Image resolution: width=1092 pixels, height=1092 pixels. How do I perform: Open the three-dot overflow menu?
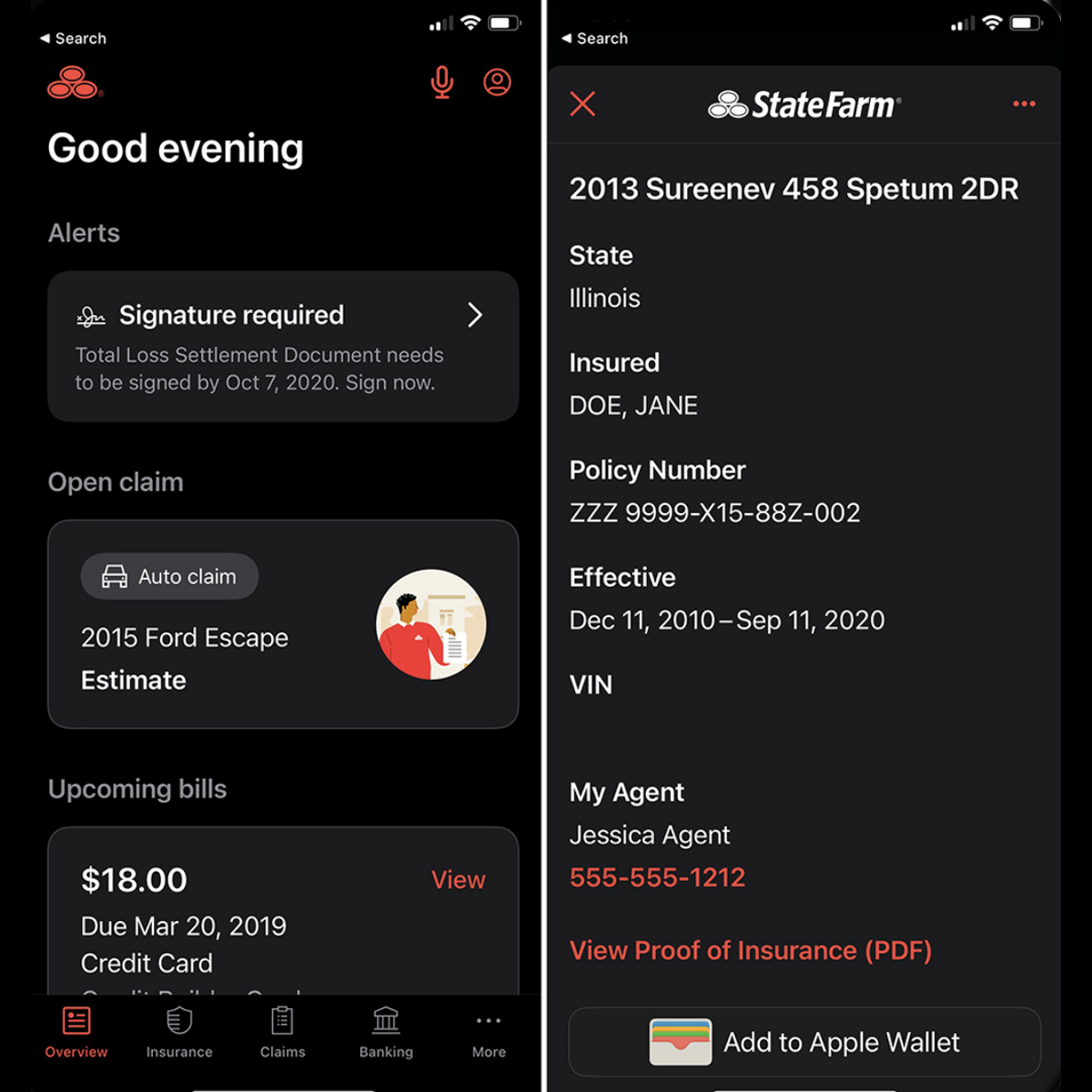[1024, 104]
